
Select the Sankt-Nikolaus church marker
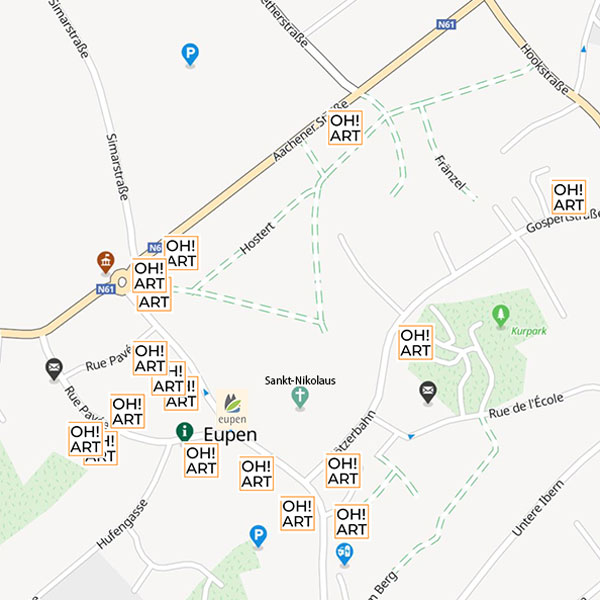click(299, 398)
